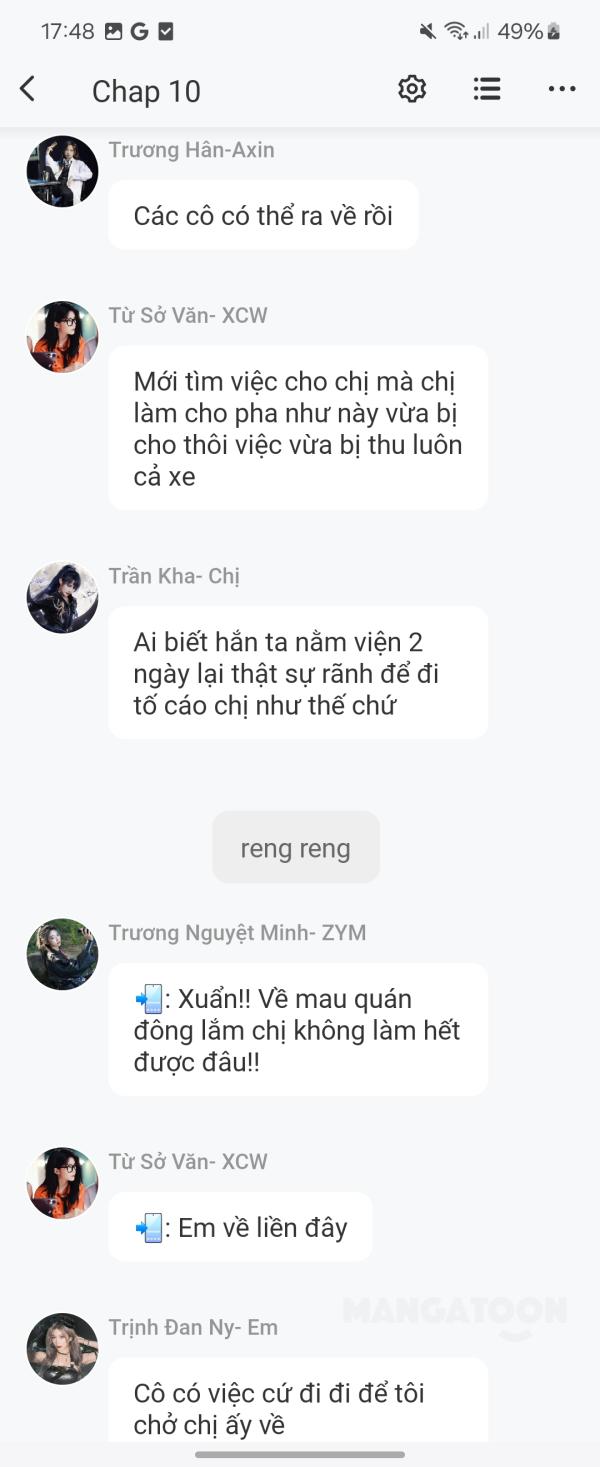The width and height of the screenshot is (600, 1467).
Task: Open the chapter list icon
Action: 487,89
